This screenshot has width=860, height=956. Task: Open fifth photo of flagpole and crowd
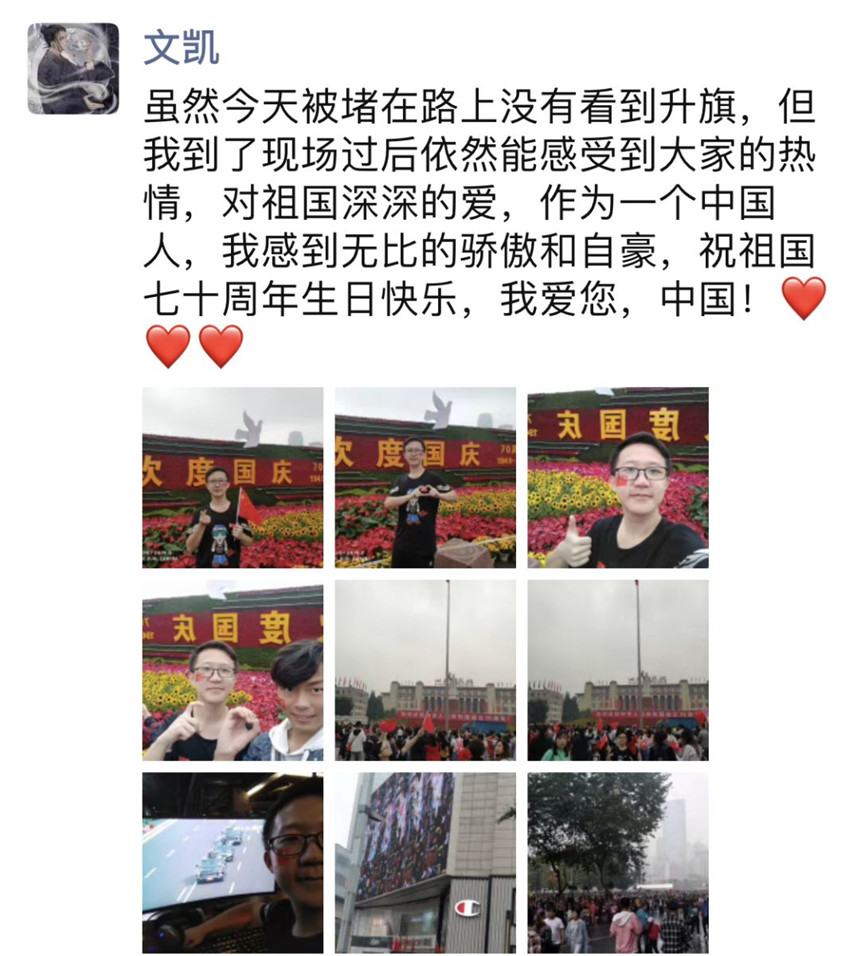click(x=425, y=670)
